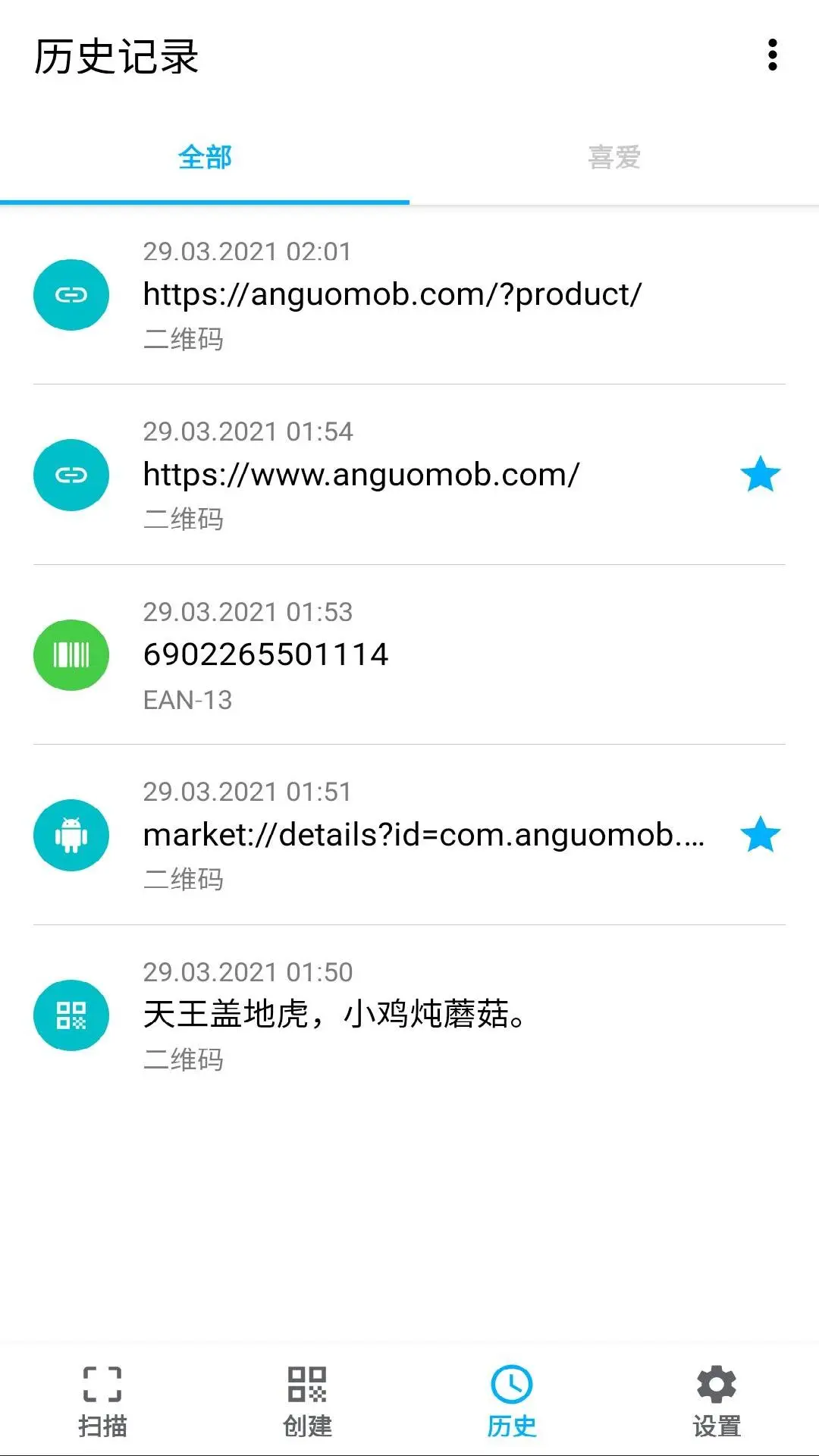Click the QR code icon beside 天王盖地虎 entry
819x1456 pixels.
click(x=71, y=1015)
